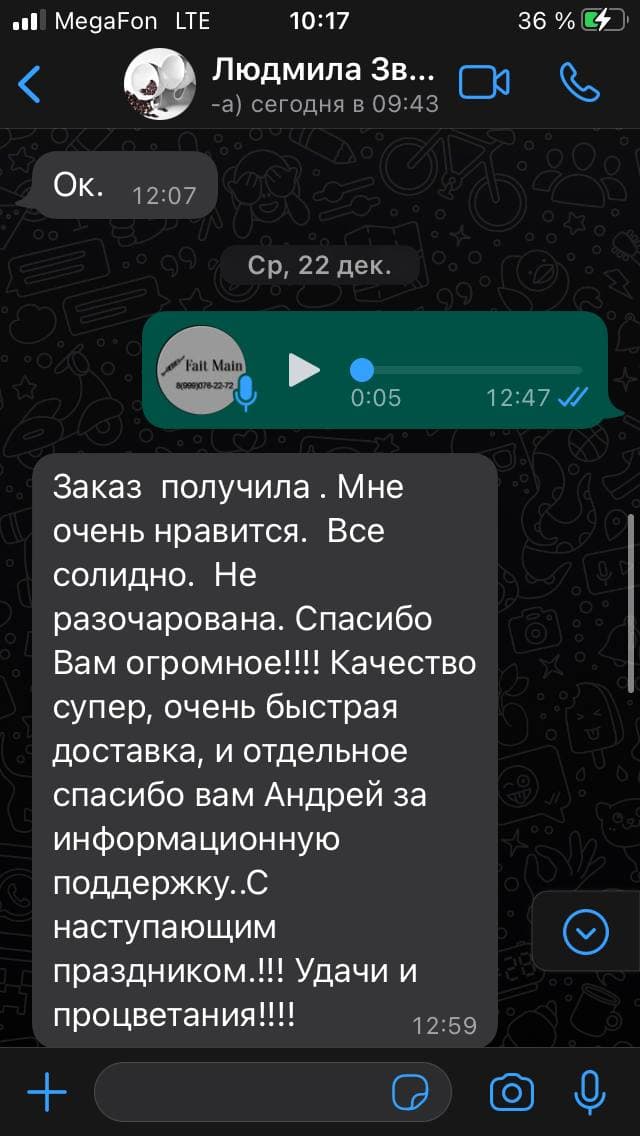Jump to the latest messages arrow
Image resolution: width=640 pixels, height=1136 pixels.
585,933
